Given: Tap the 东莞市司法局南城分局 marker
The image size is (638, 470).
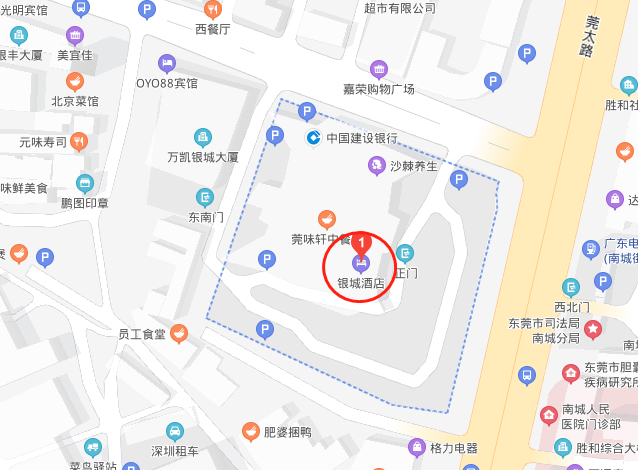Looking at the screenshot, I should [x=594, y=329].
